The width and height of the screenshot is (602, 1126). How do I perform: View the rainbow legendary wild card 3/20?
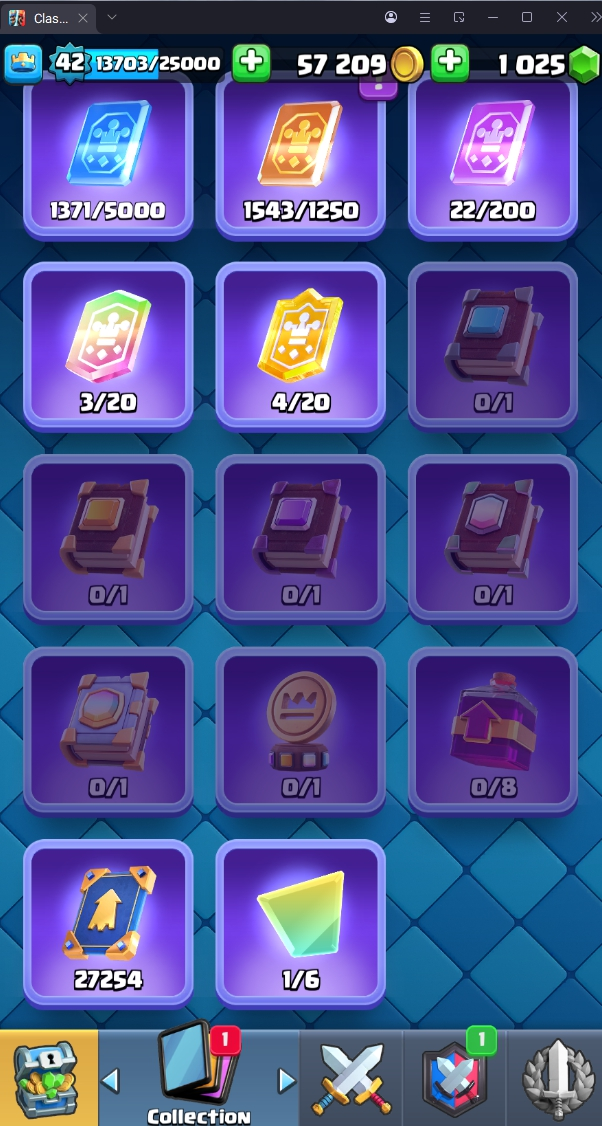pyautogui.click(x=108, y=347)
